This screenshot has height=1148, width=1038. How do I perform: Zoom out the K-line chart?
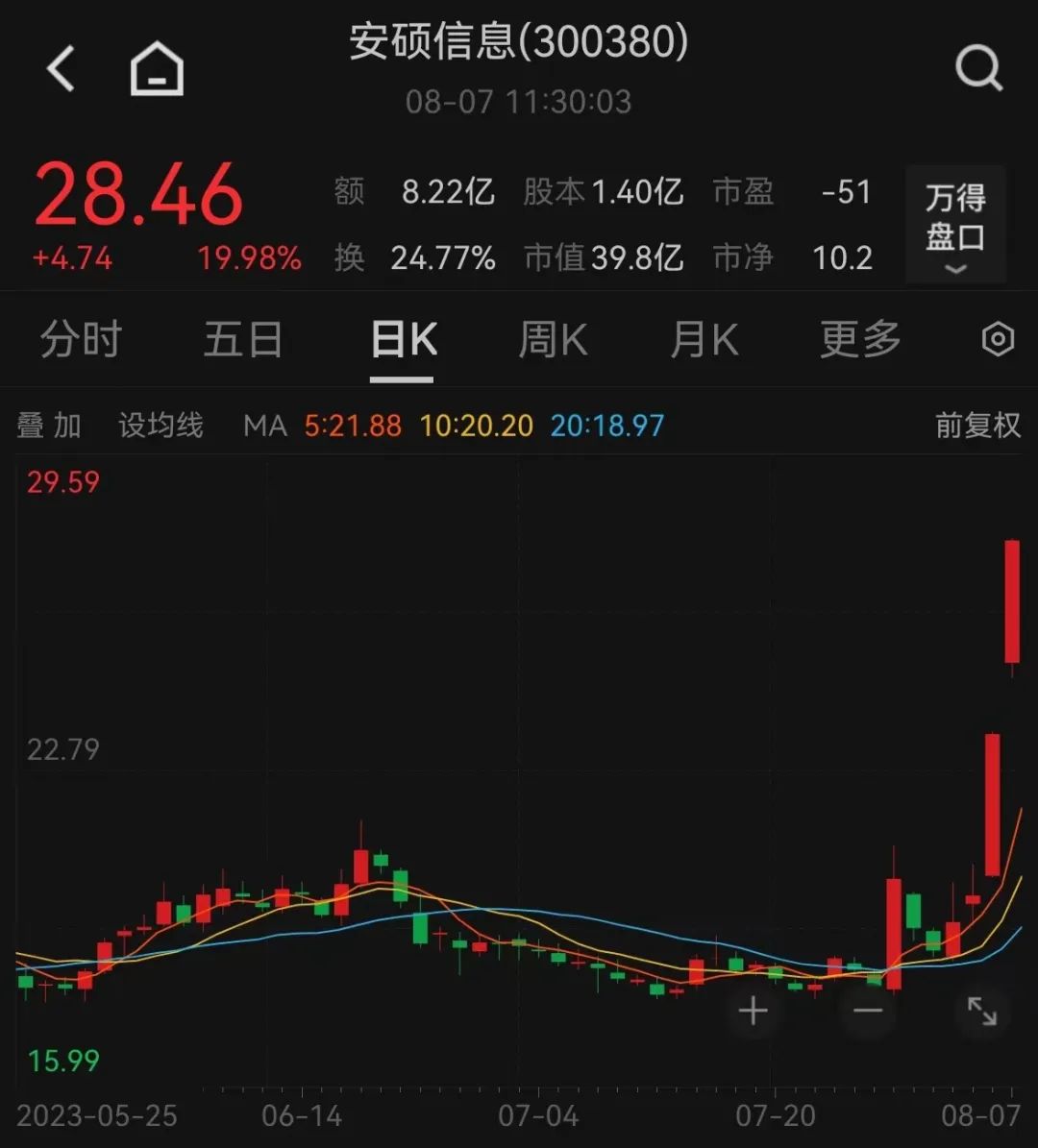click(x=867, y=1011)
